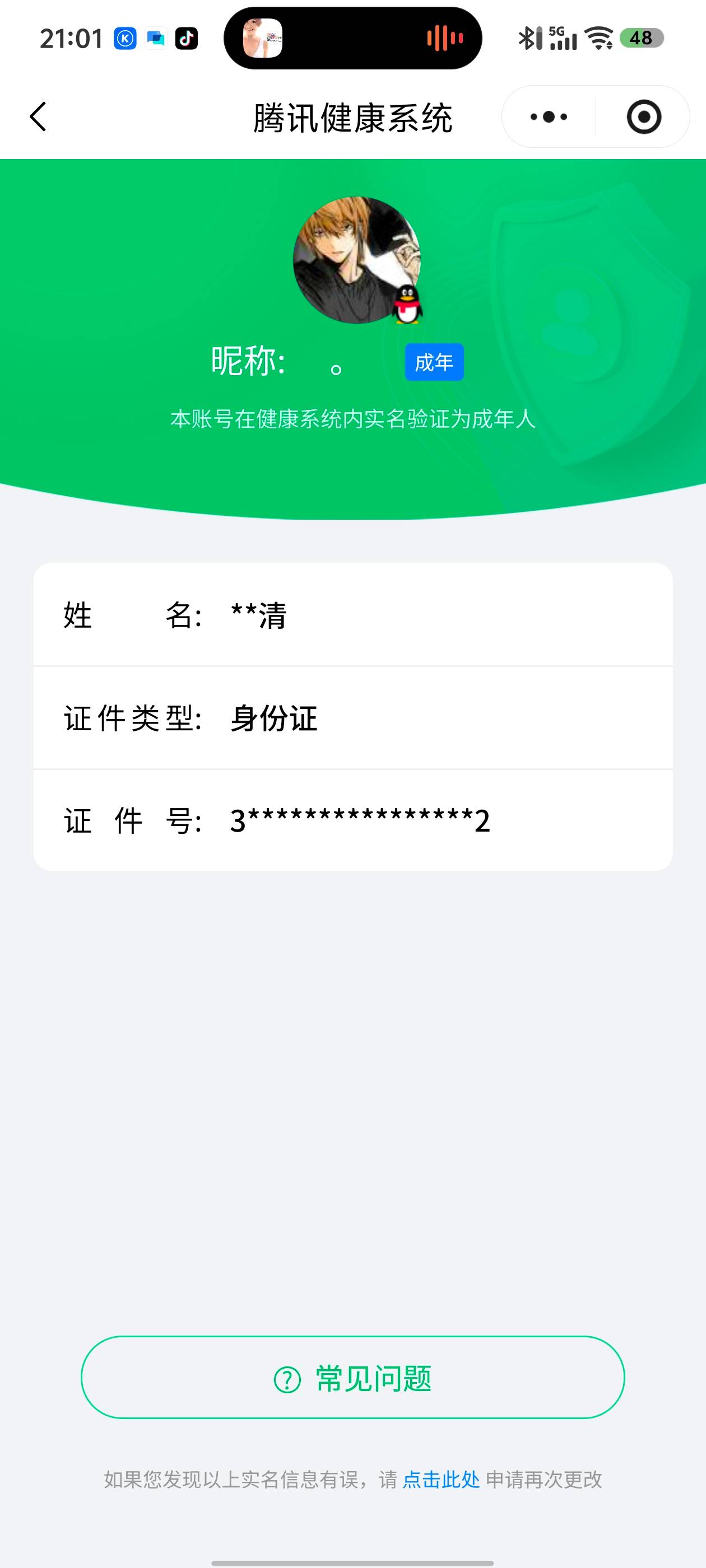706x1568 pixels.
Task: Tap the 证件类型 row showing 身份证
Action: click(x=354, y=718)
